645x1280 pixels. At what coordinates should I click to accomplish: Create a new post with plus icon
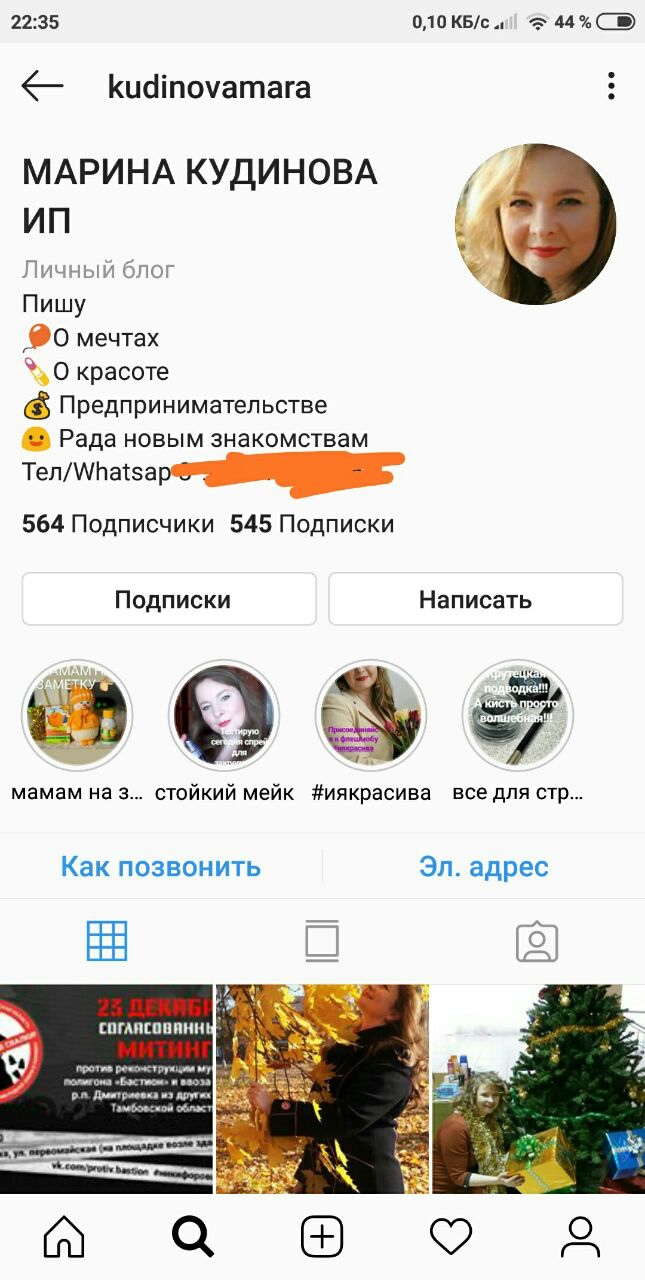pos(322,1238)
